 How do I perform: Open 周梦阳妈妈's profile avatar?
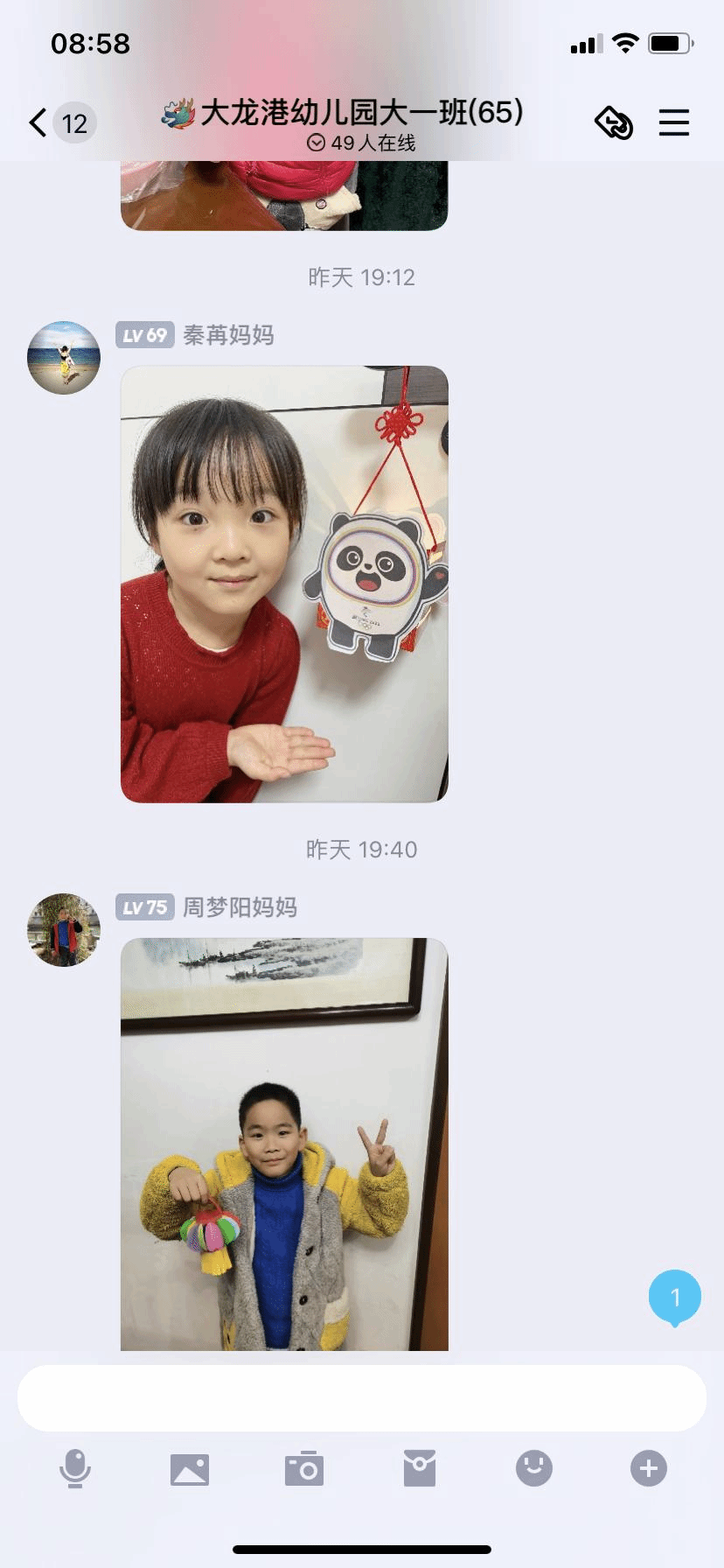(x=64, y=929)
